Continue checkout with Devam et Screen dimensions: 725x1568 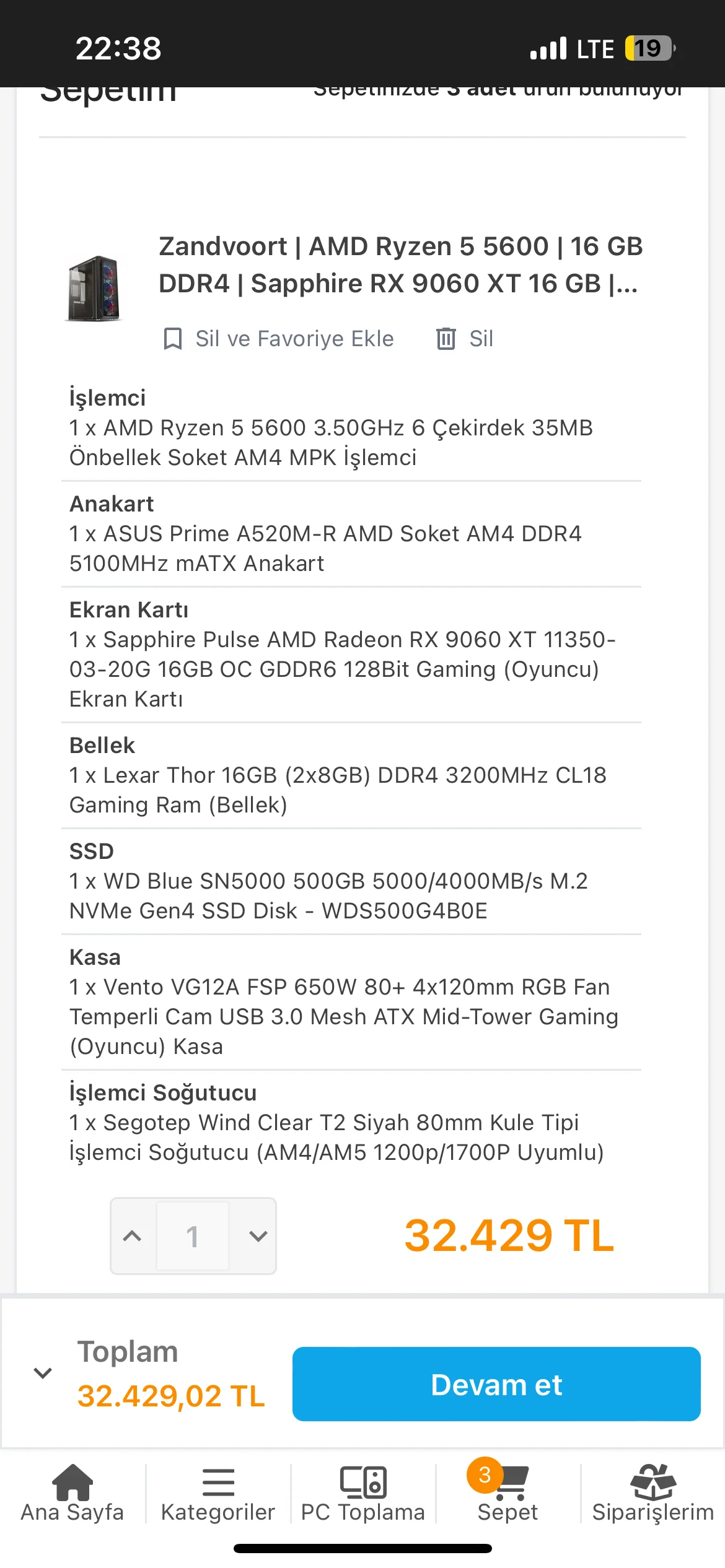[496, 1384]
